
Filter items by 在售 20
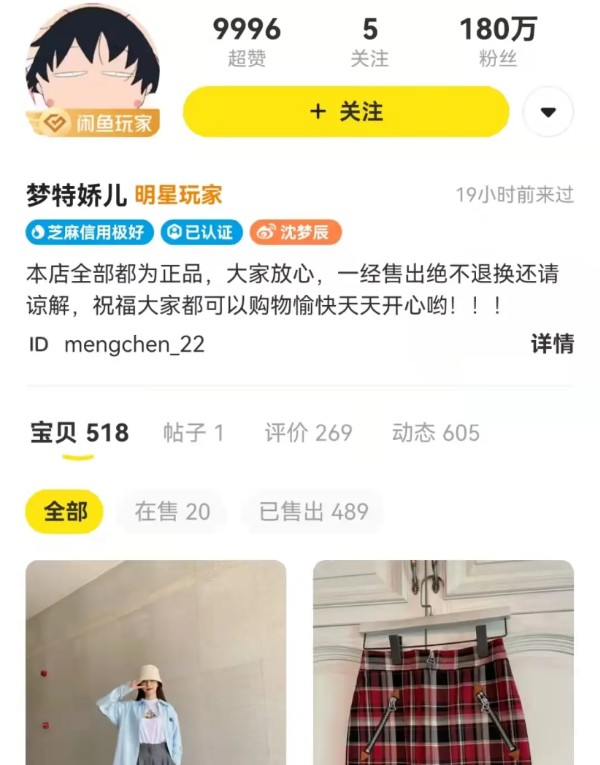(172, 512)
